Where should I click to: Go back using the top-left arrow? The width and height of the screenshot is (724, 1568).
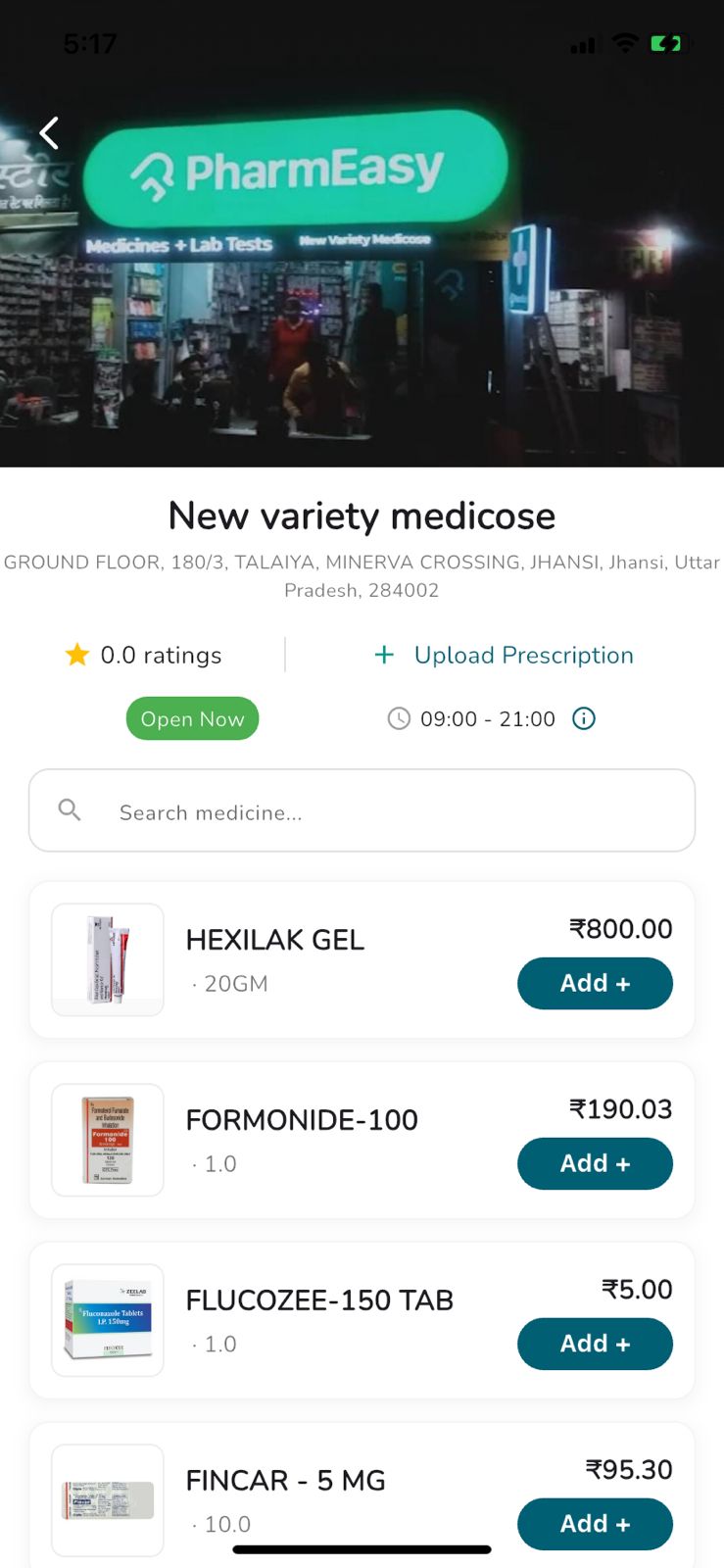click(49, 132)
